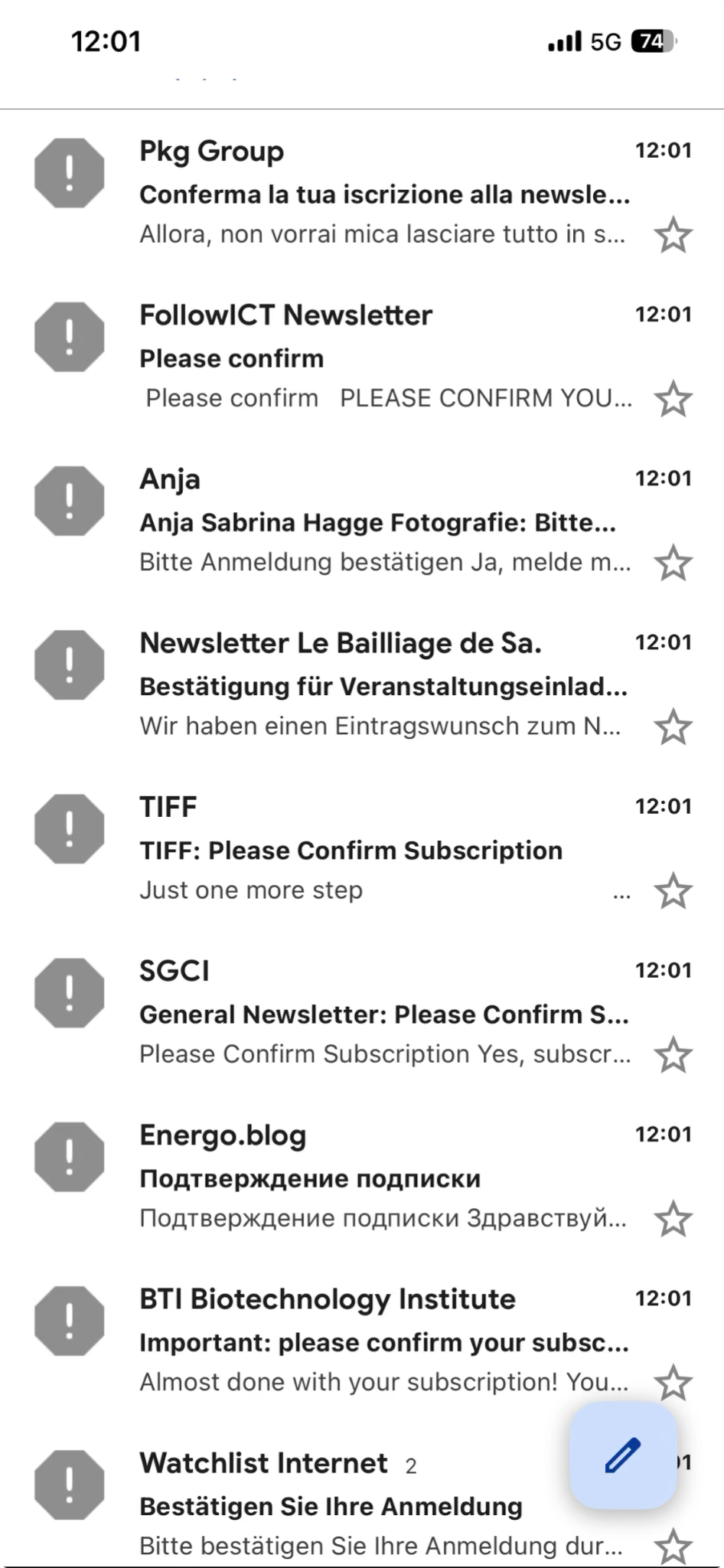Viewport: 724px width, 1568px height.
Task: Open the Anja Sabrina Hagge Fotografie email
Action: pyautogui.click(x=344, y=521)
